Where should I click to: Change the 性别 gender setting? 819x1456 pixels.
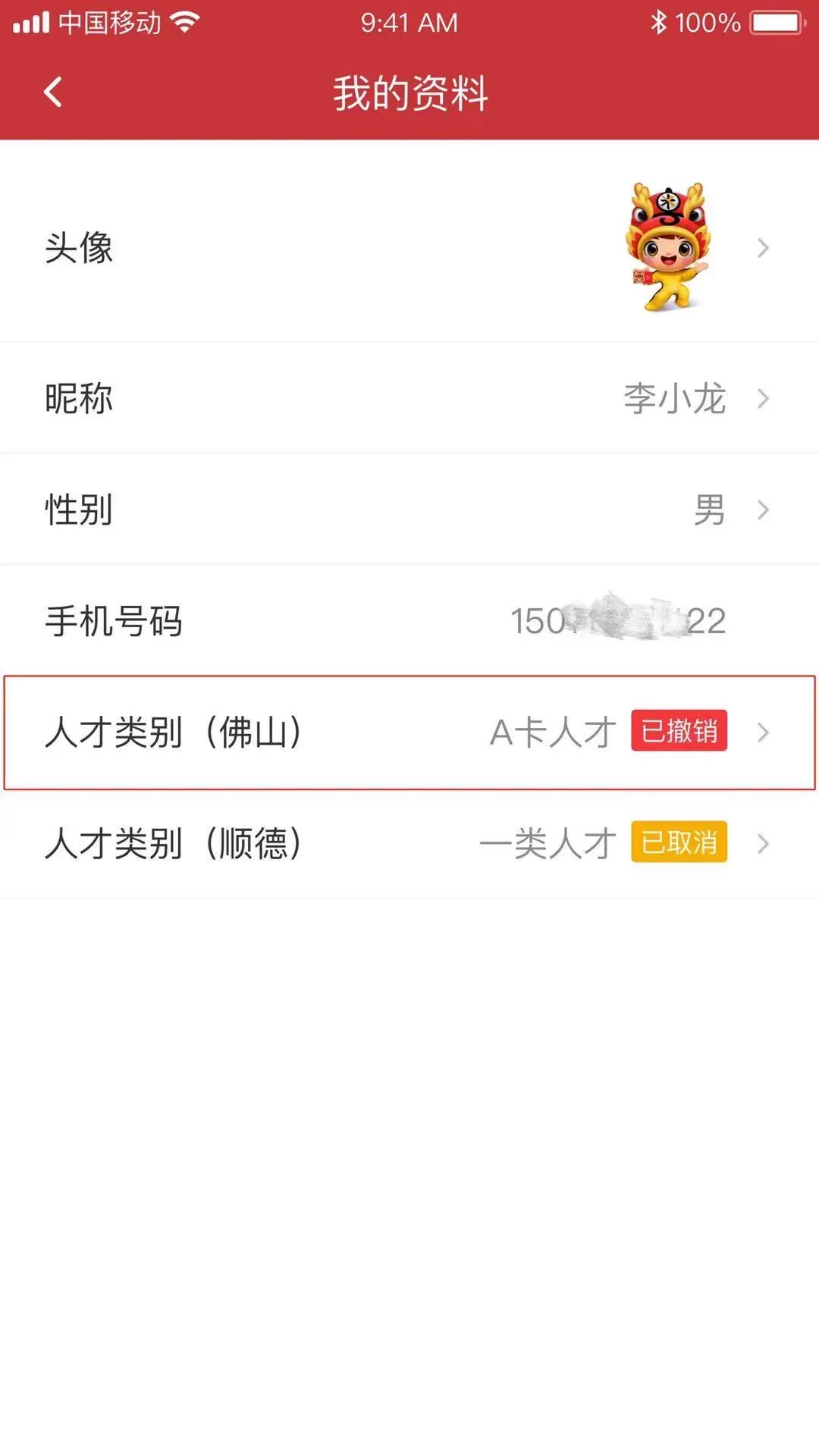[x=409, y=509]
